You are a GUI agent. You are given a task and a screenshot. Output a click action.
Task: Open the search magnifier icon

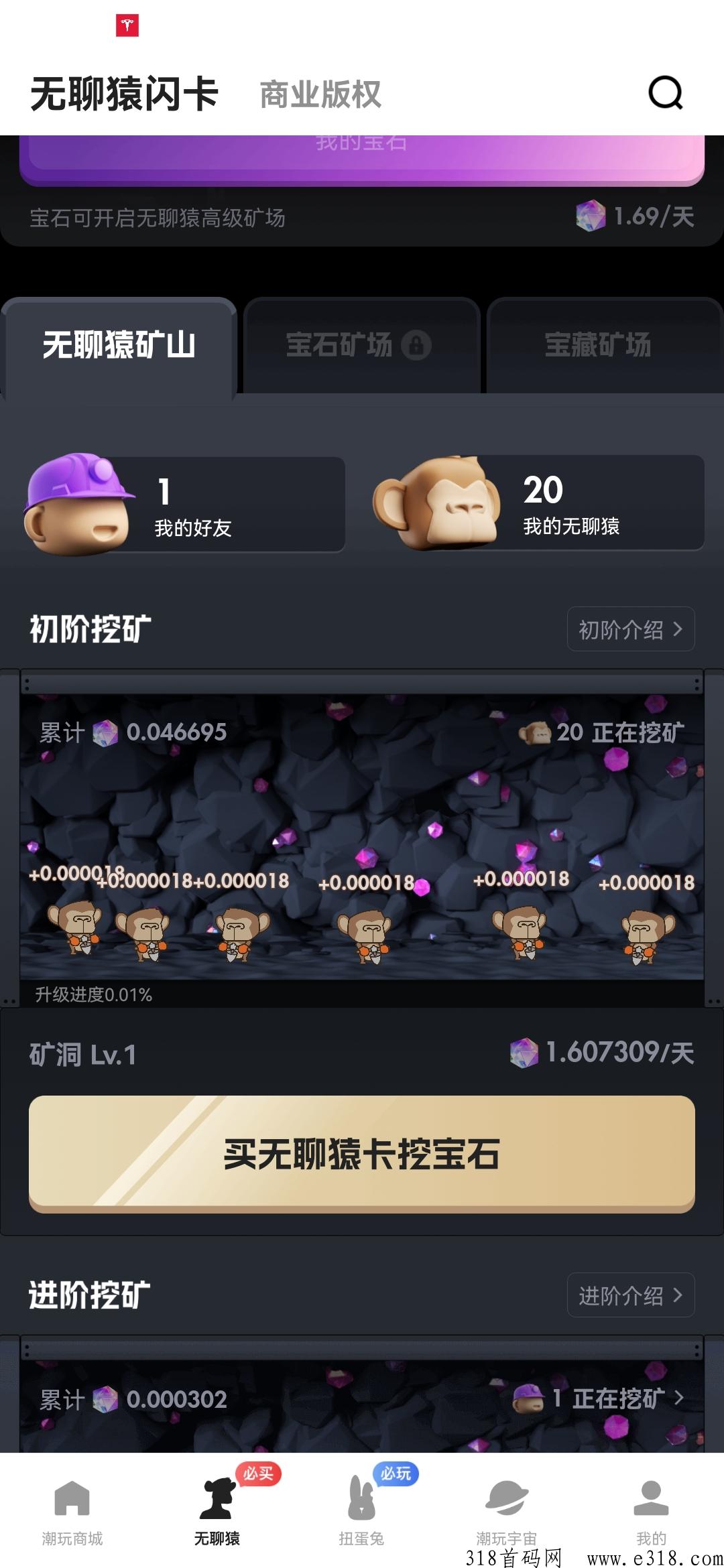coord(665,92)
